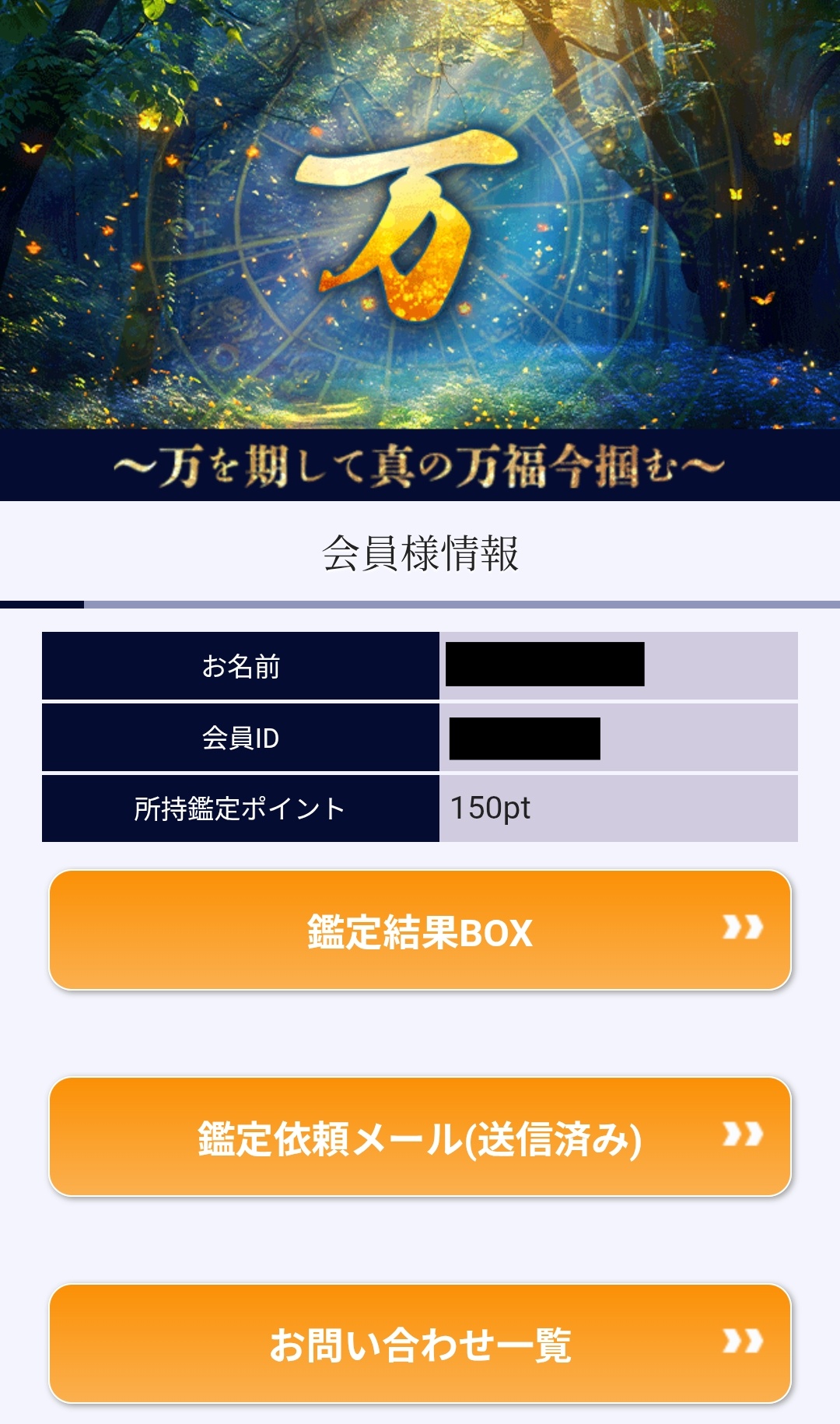Click the dark progress bar segment under the heading
840x1424 pixels.
(43, 604)
